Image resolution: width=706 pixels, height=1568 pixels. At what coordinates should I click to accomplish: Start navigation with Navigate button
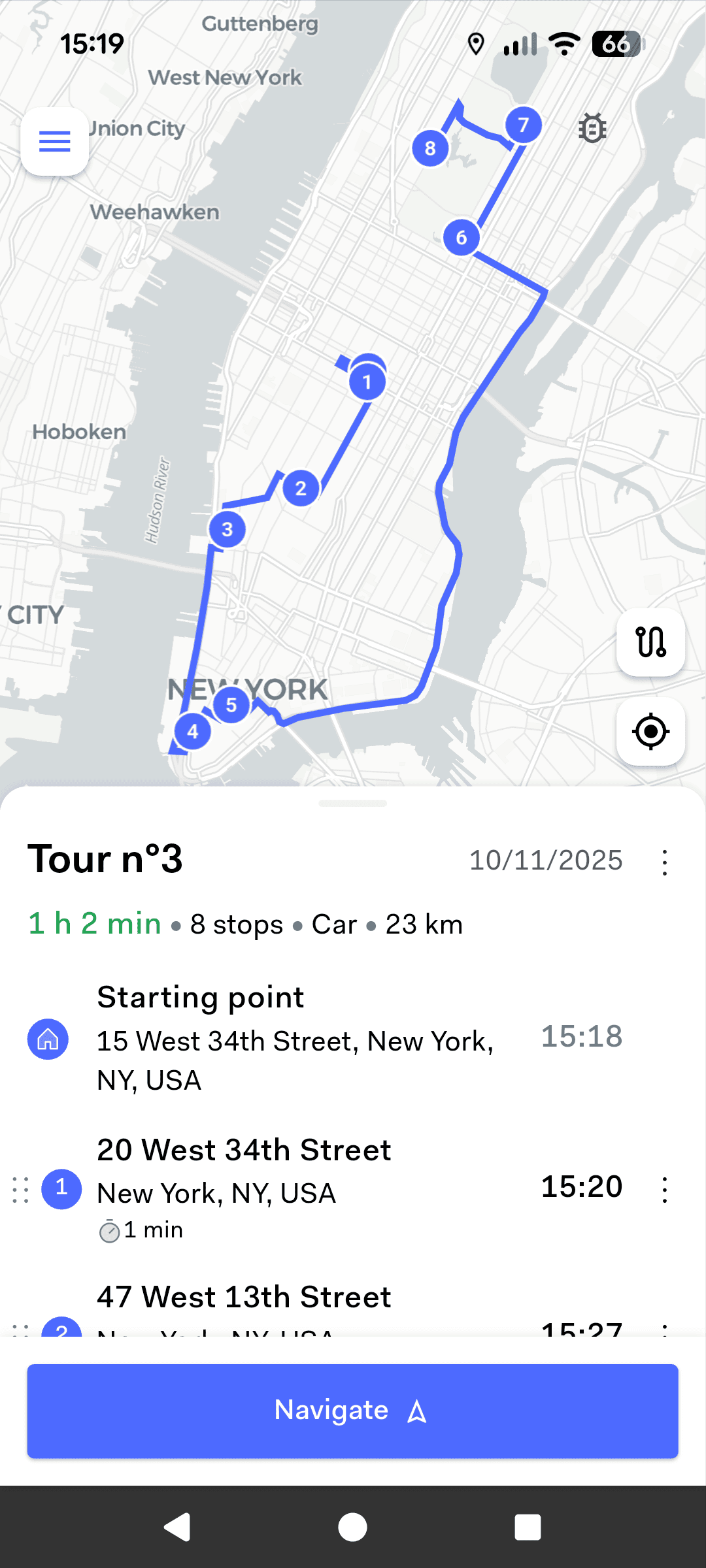pos(352,1411)
